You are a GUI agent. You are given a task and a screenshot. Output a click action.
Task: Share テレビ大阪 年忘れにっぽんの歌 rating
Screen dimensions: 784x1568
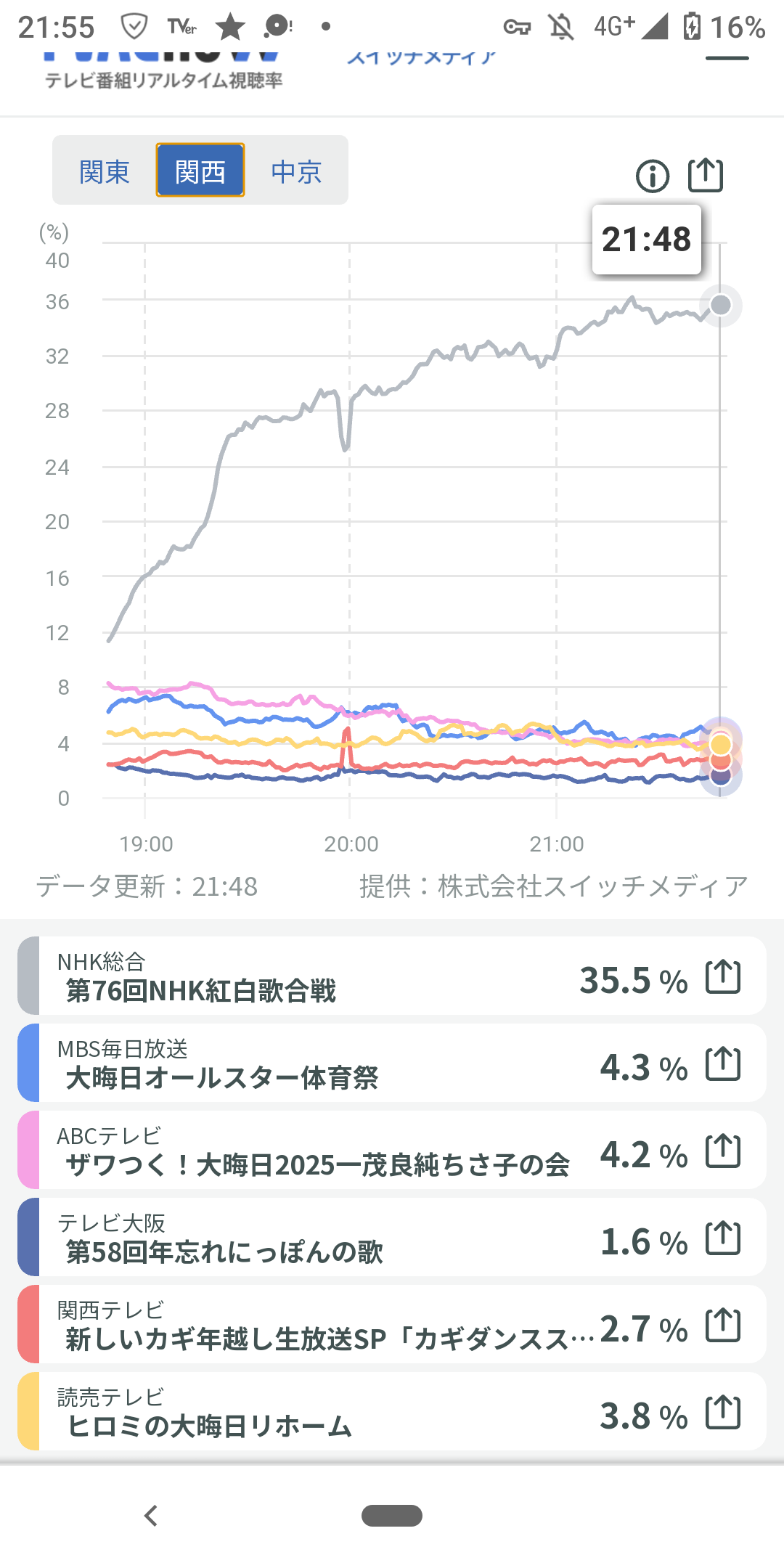(x=723, y=1238)
